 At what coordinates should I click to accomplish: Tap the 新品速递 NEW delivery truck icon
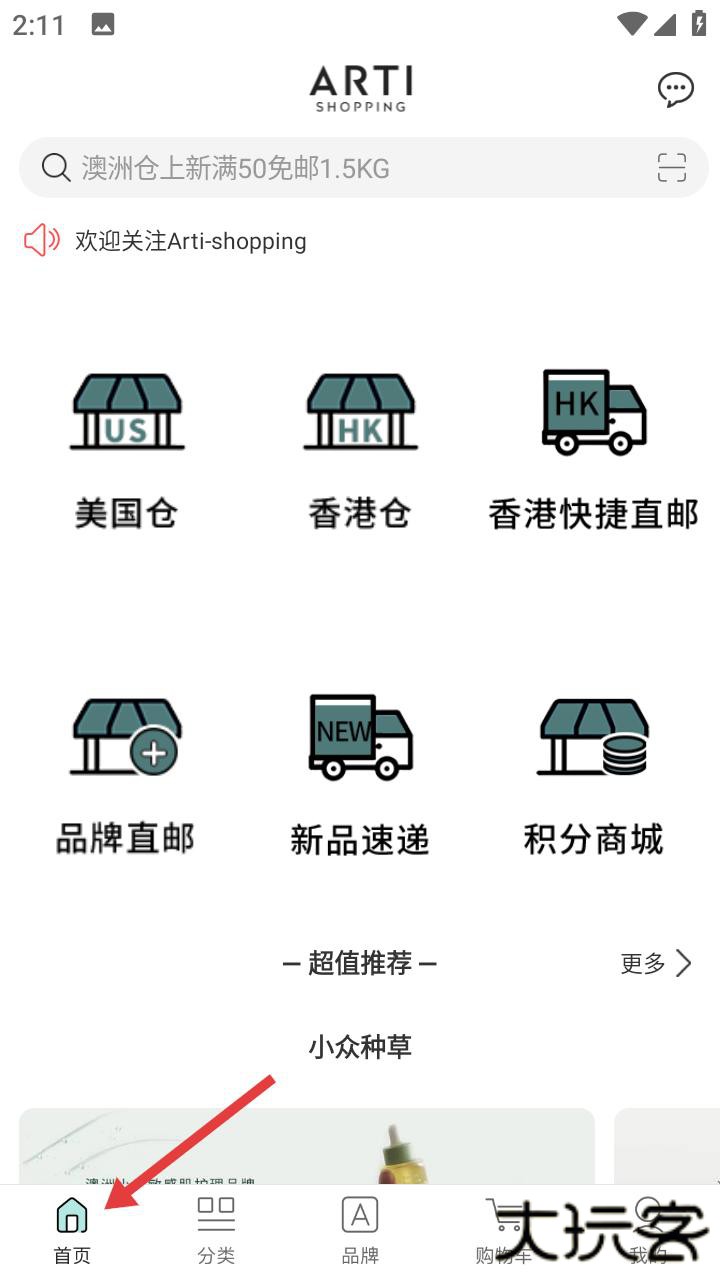[x=360, y=738]
